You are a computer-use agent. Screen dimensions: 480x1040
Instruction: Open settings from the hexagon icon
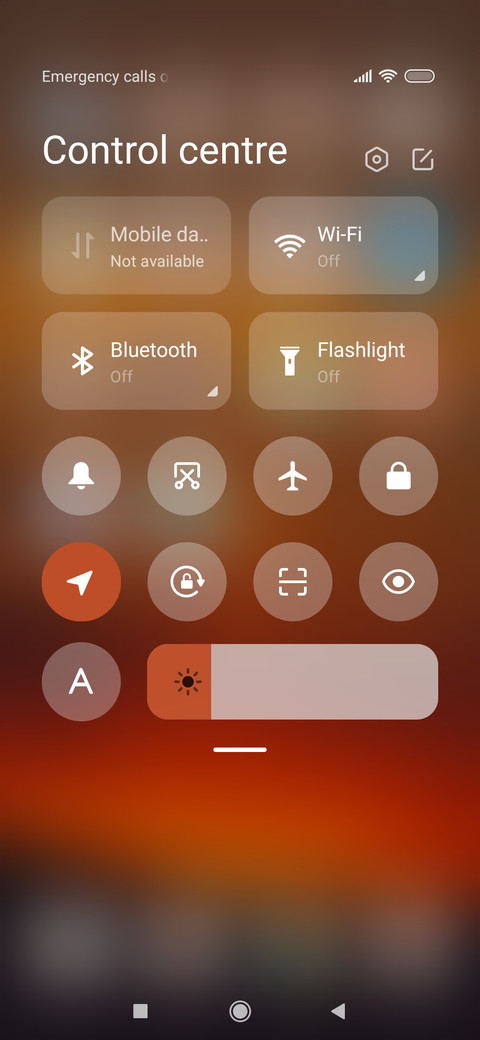tap(377, 159)
